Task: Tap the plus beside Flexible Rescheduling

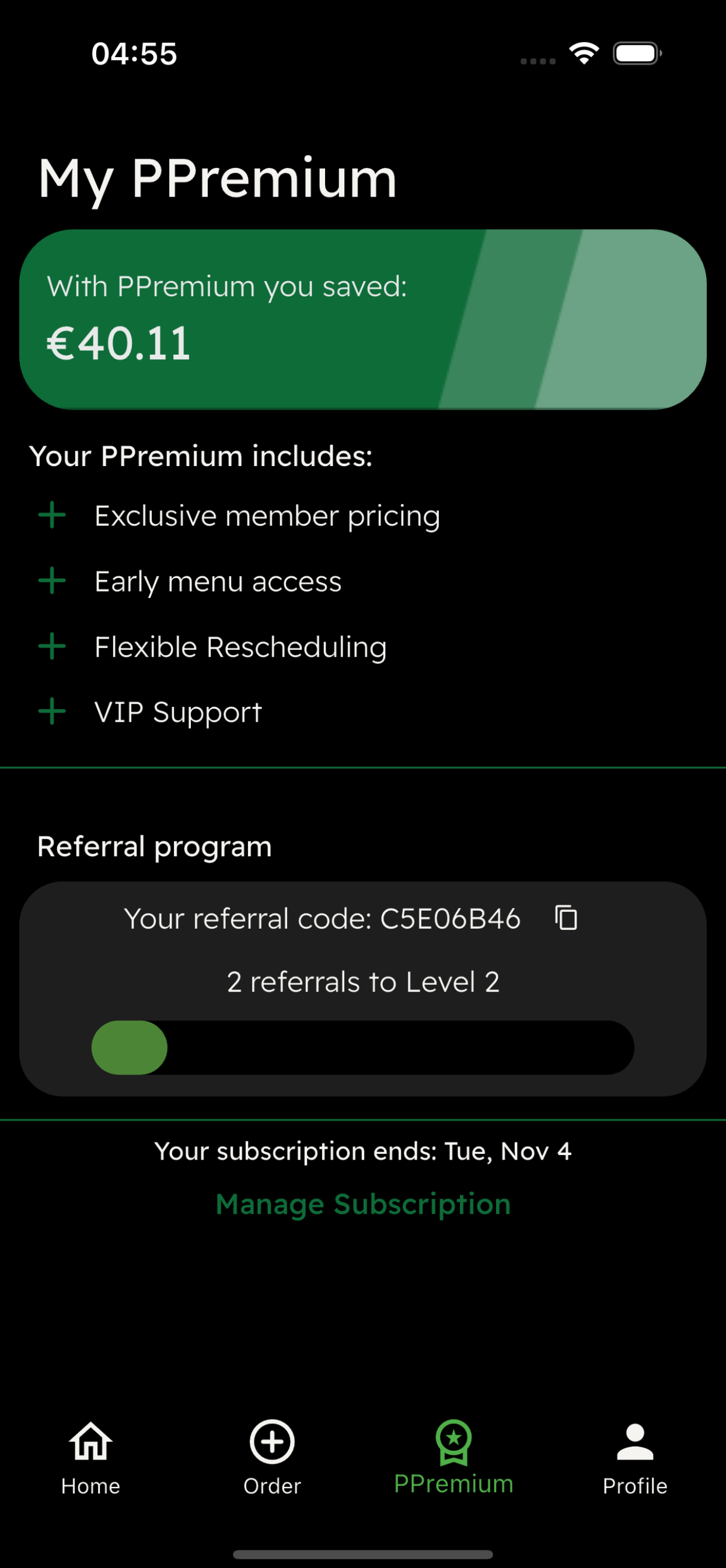Action: coord(51,646)
